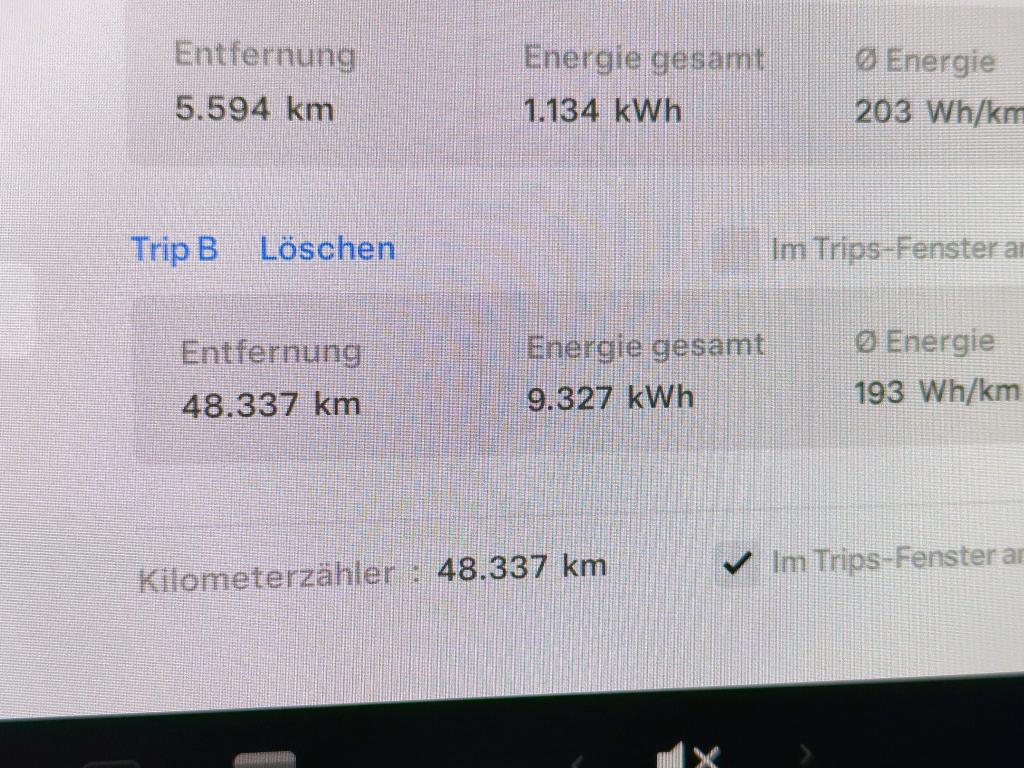
Task: Uncheck the Trips-Fenster checkbox beside Kilometerzähler
Action: [737, 563]
